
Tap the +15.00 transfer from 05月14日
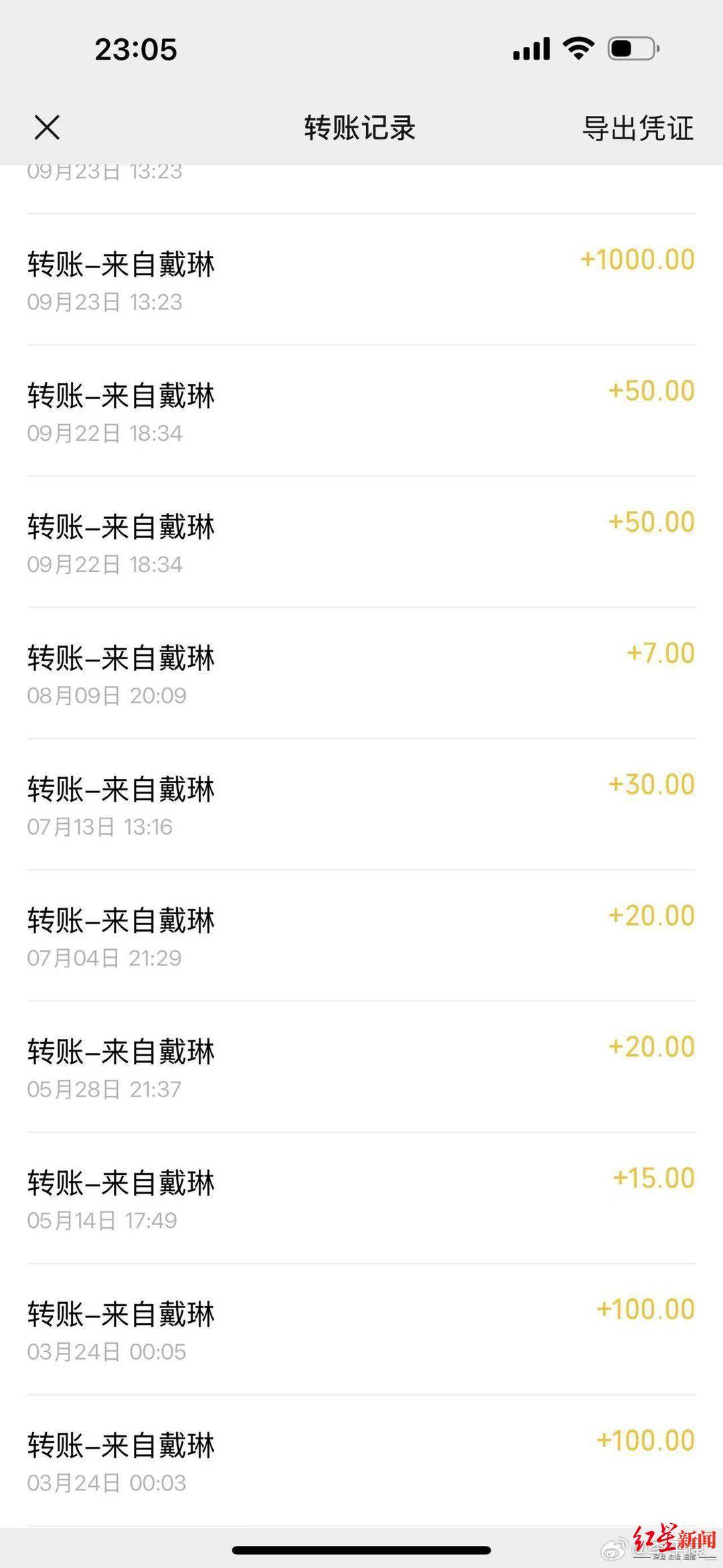pyautogui.click(x=361, y=1196)
